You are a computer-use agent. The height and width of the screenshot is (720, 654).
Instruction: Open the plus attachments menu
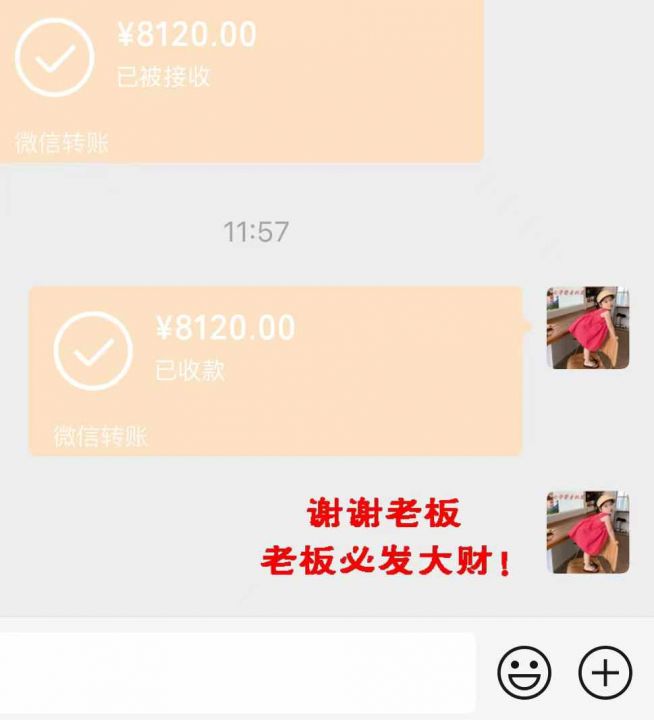[605, 672]
